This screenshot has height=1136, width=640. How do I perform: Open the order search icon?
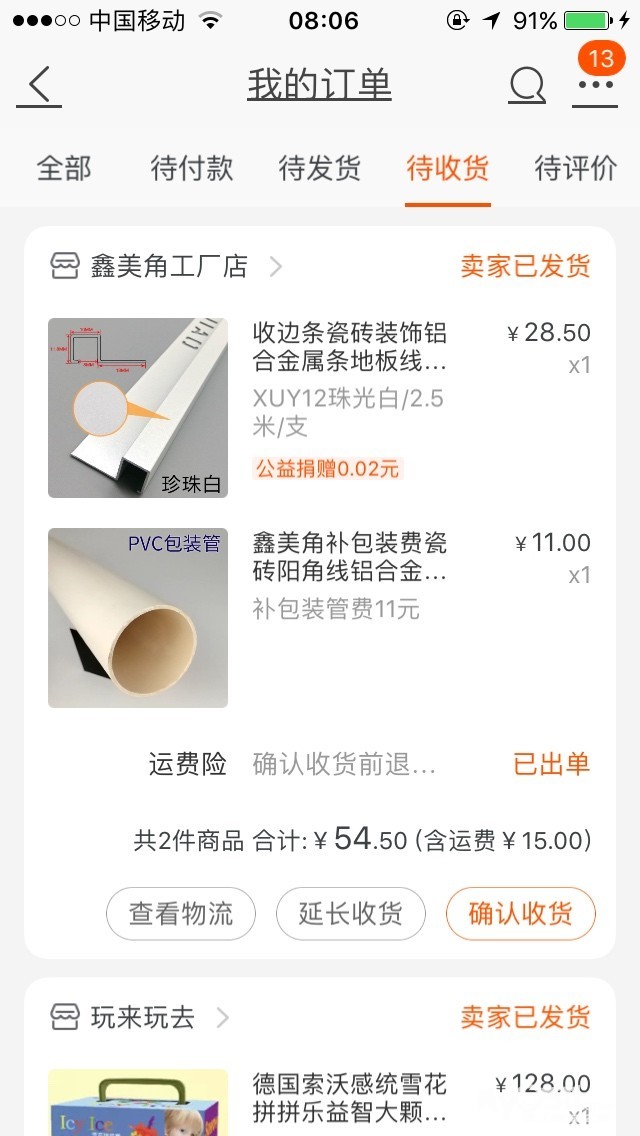click(527, 86)
